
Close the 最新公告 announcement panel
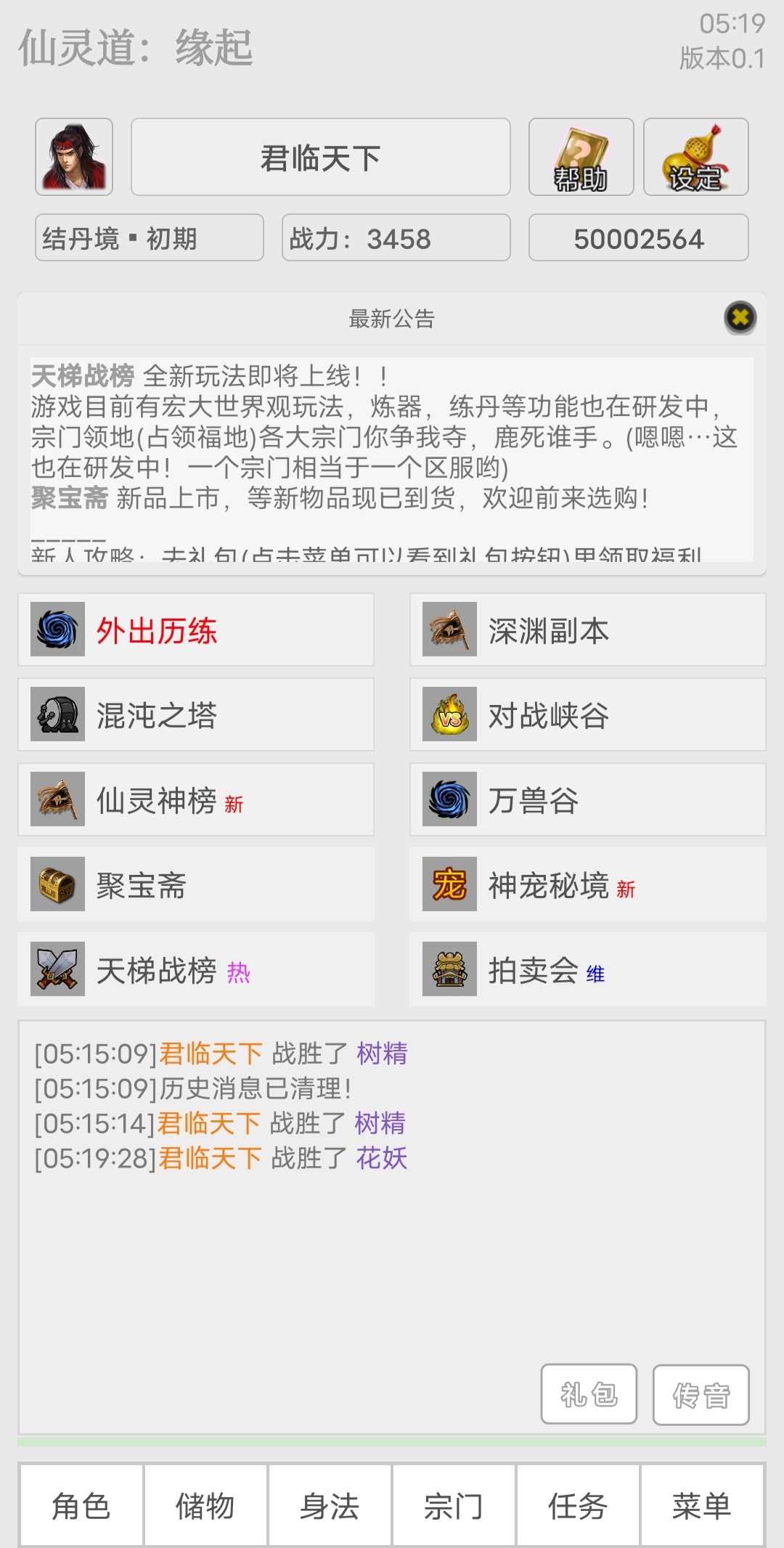pyautogui.click(x=740, y=317)
